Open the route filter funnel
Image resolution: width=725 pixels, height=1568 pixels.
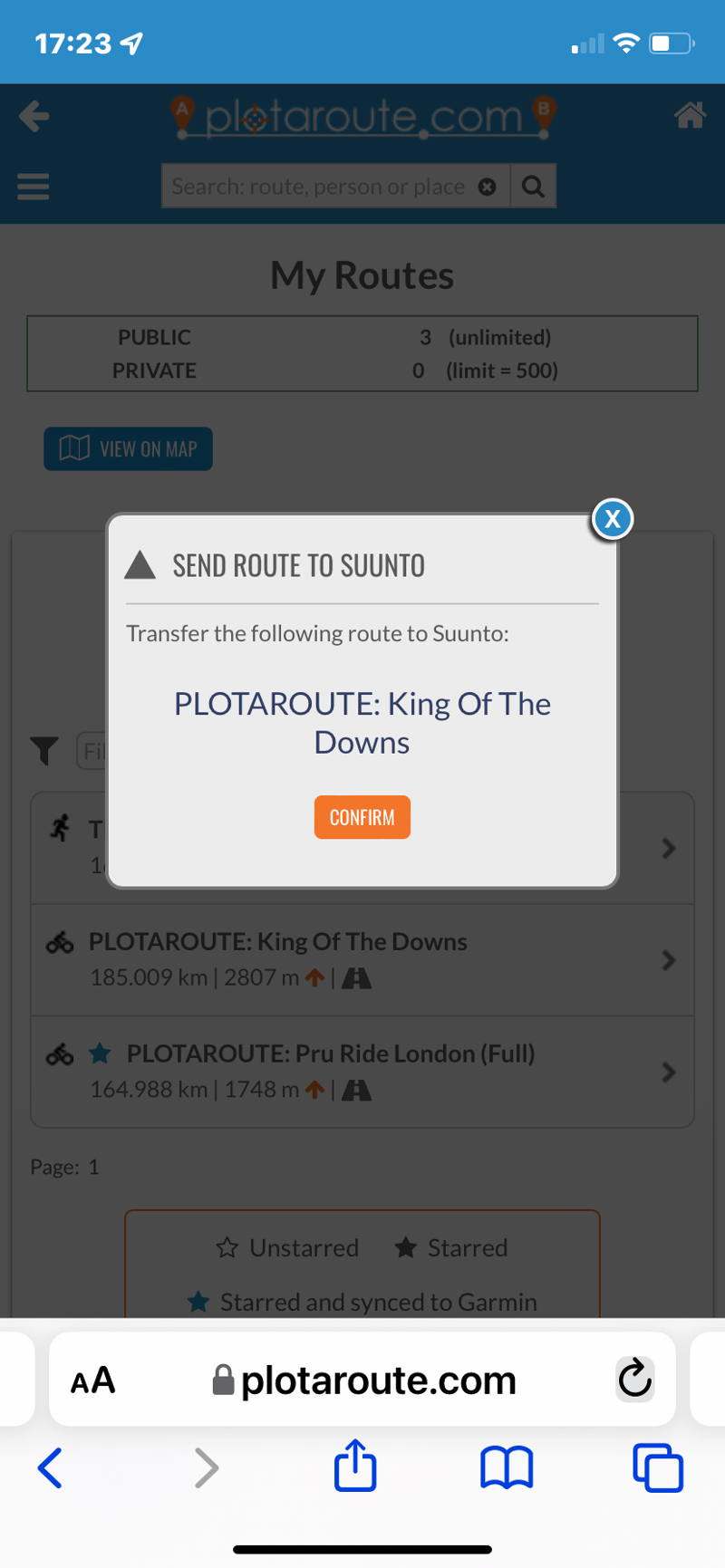point(44,750)
